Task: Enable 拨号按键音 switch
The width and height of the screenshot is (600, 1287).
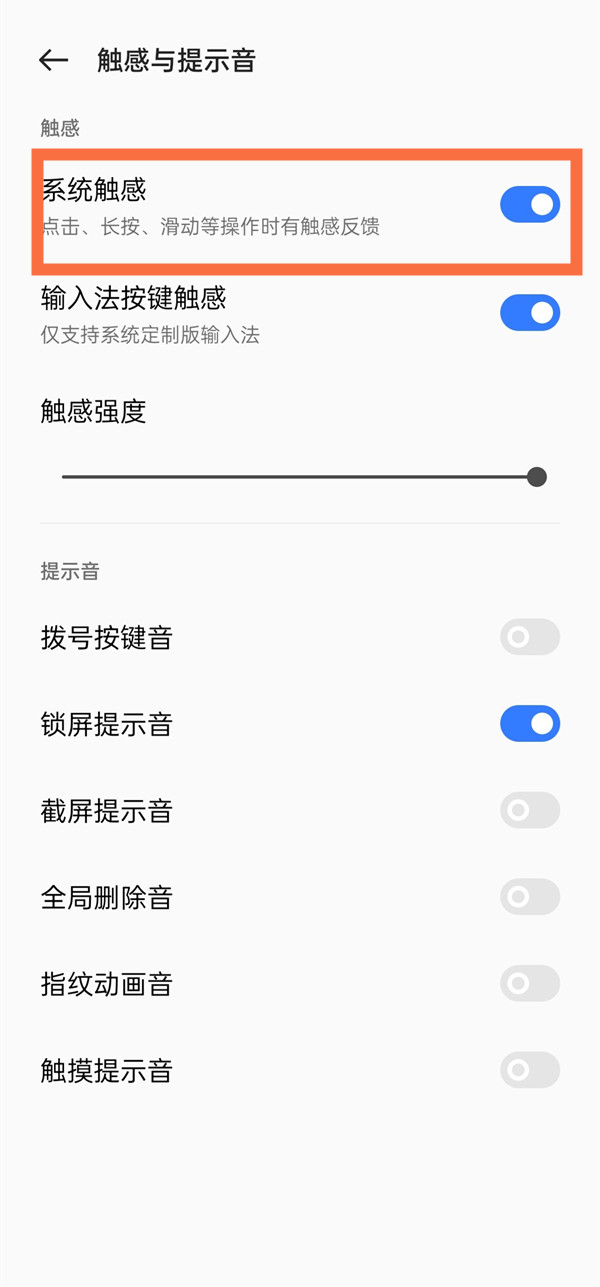Action: (529, 637)
